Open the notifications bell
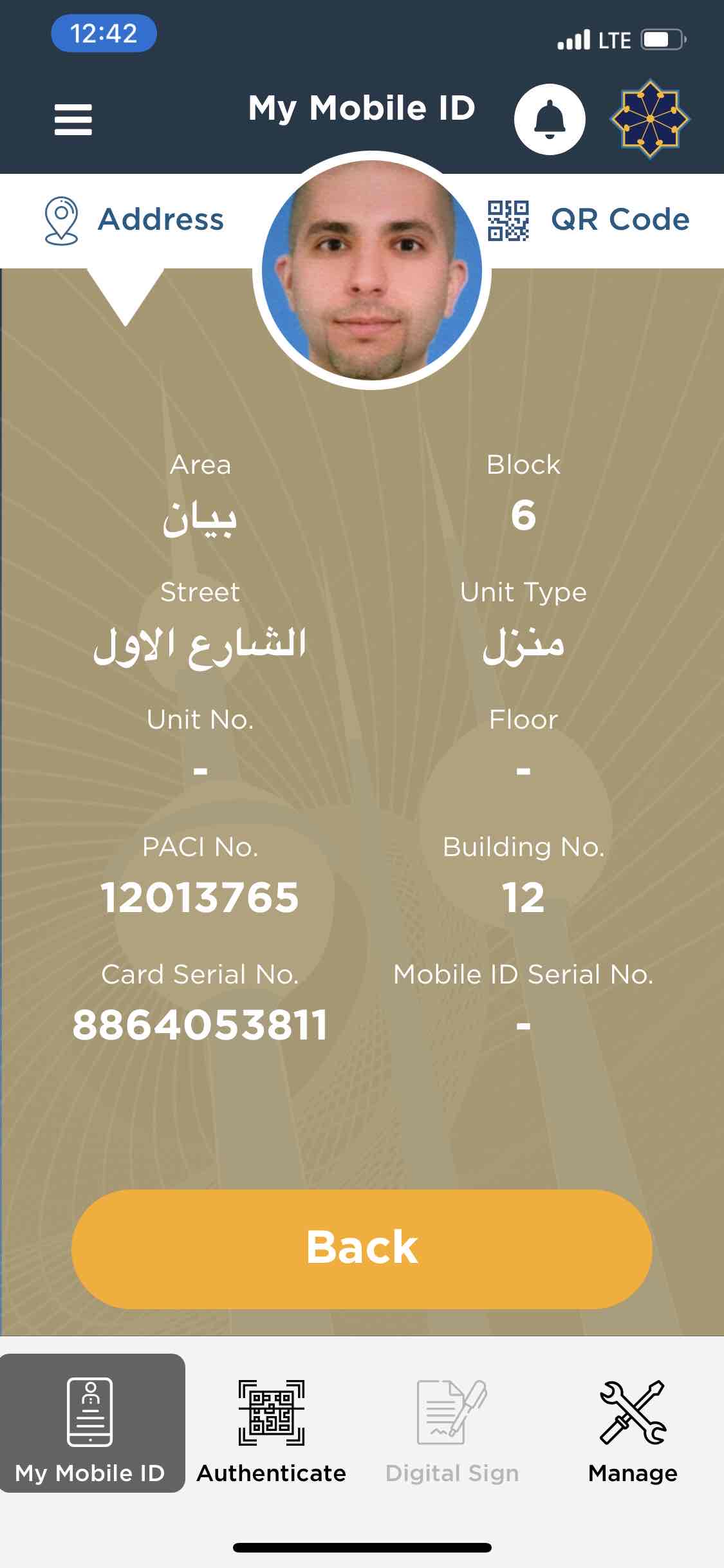The height and width of the screenshot is (1568, 724). (x=549, y=120)
